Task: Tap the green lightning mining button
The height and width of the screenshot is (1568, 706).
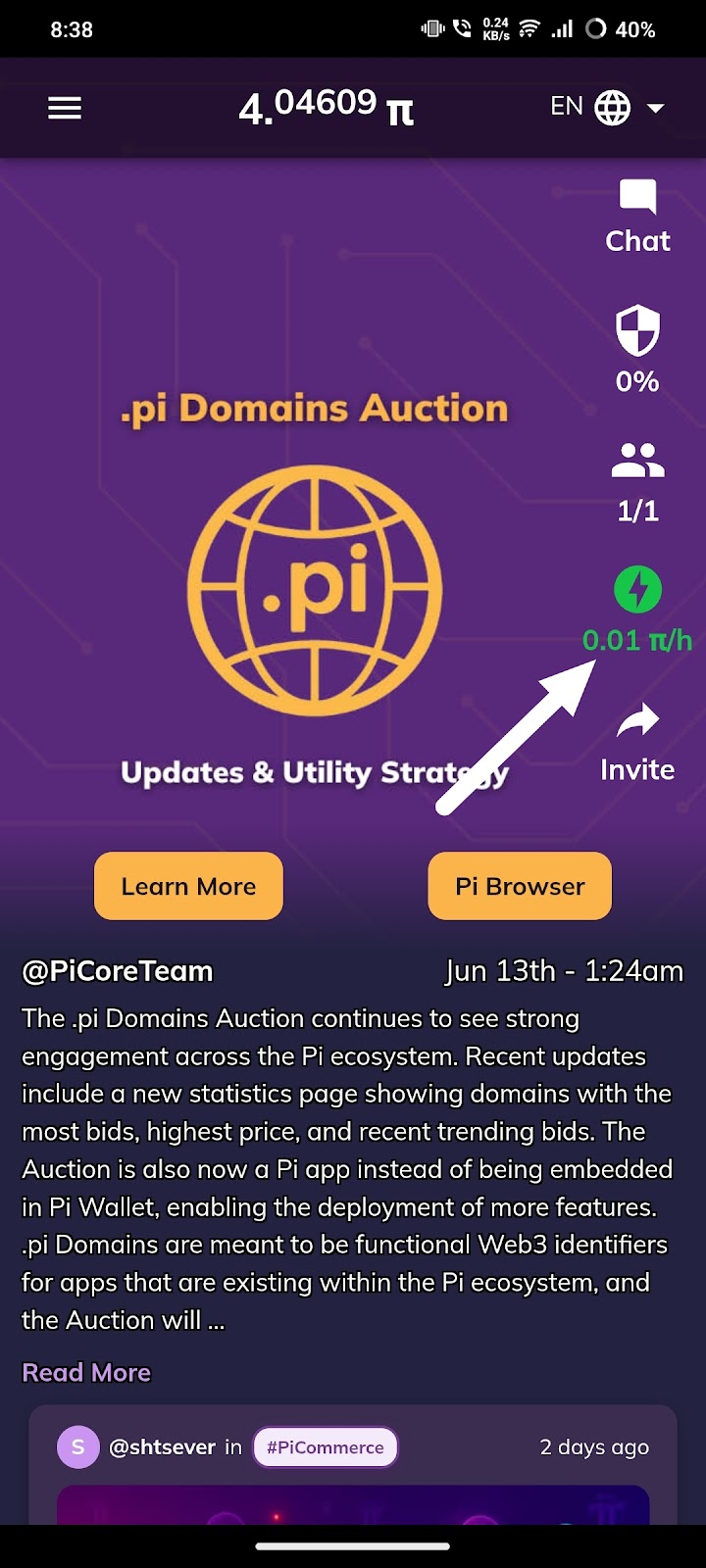Action: click(x=637, y=590)
